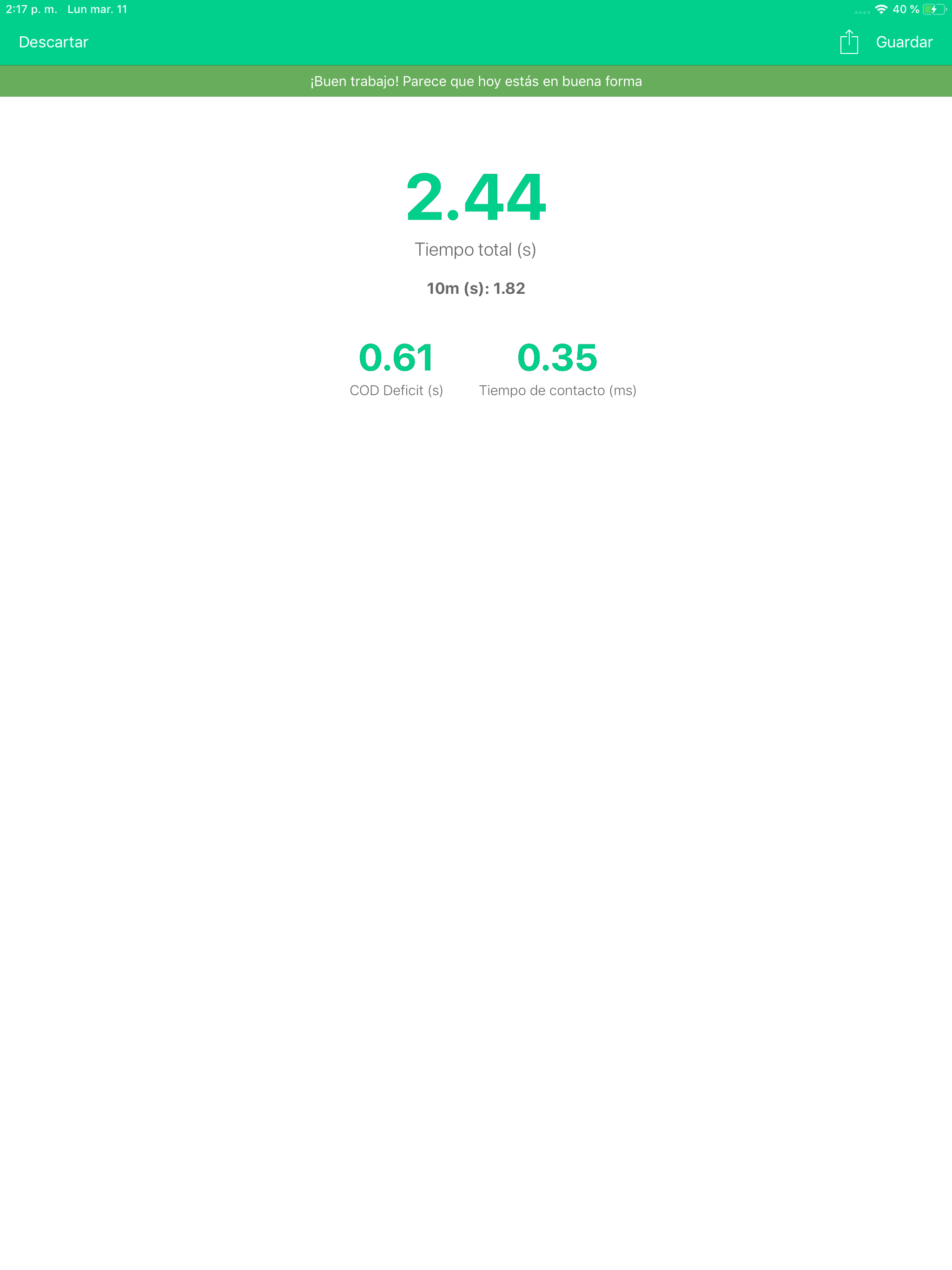The image size is (952, 1270).
Task: Tap the battery percentage showing 40 %
Action: coord(906,9)
